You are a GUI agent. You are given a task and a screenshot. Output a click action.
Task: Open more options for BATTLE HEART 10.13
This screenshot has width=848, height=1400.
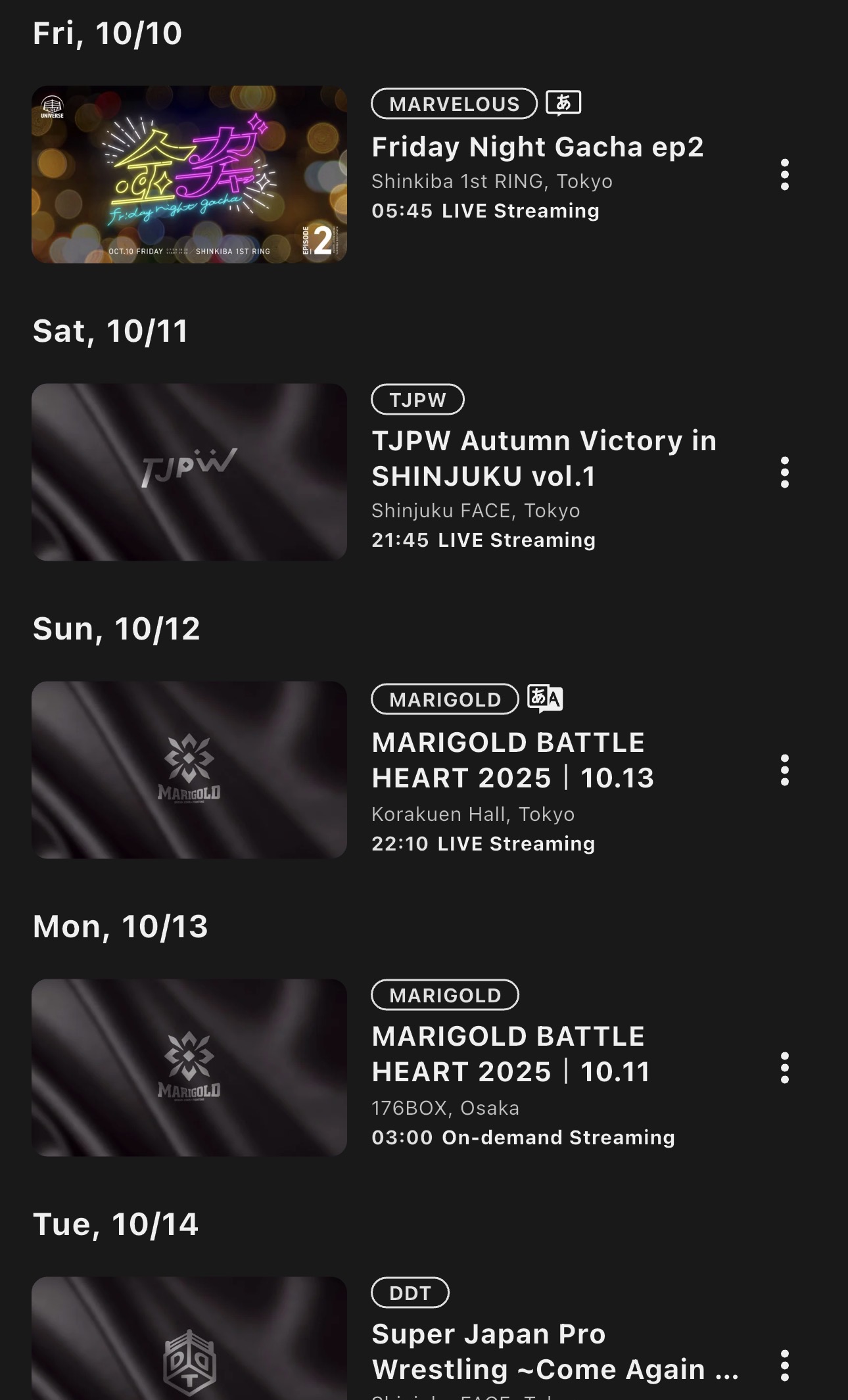click(x=784, y=770)
